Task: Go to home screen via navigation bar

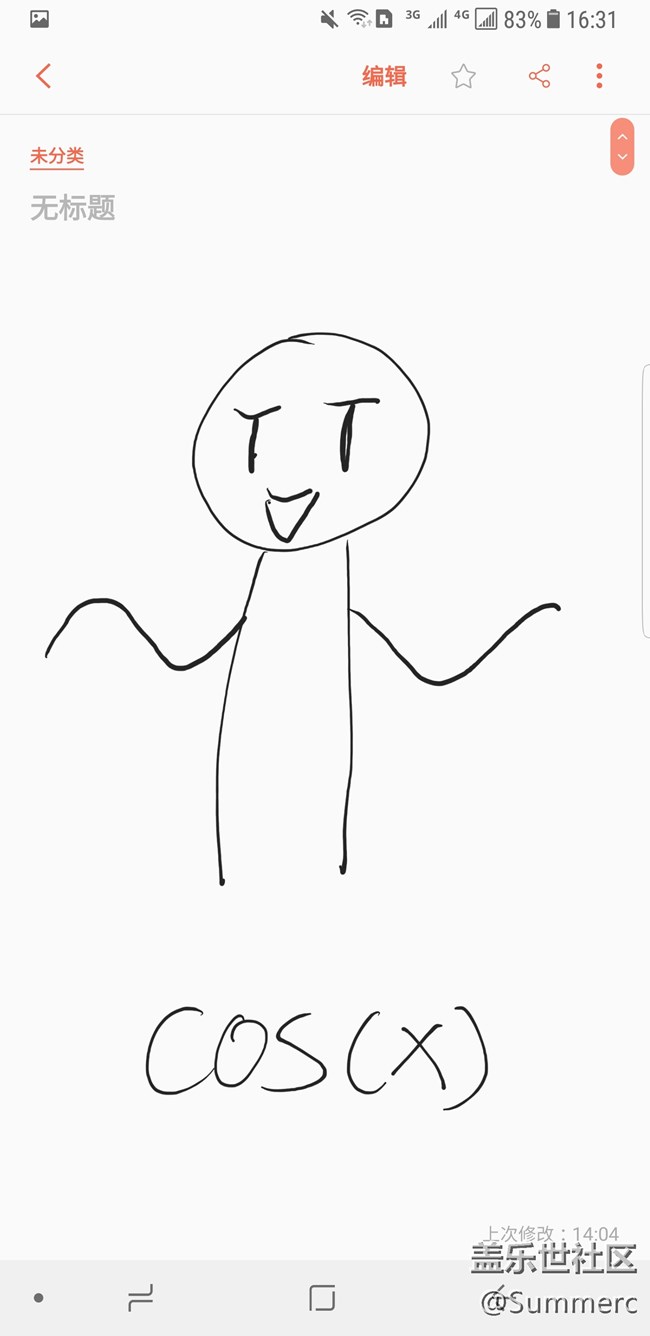Action: coord(322,1298)
